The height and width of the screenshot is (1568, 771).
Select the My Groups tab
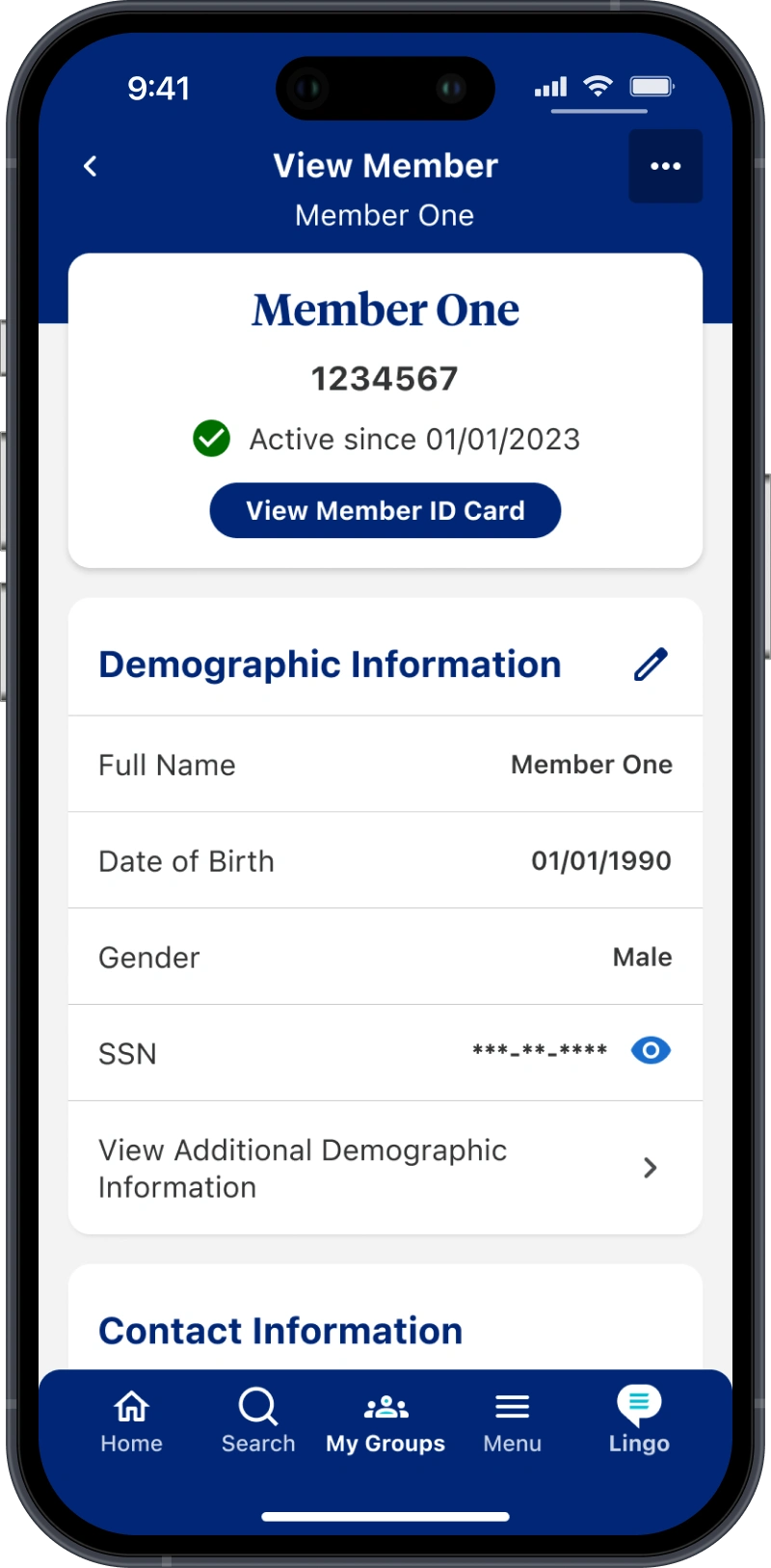point(385,1421)
